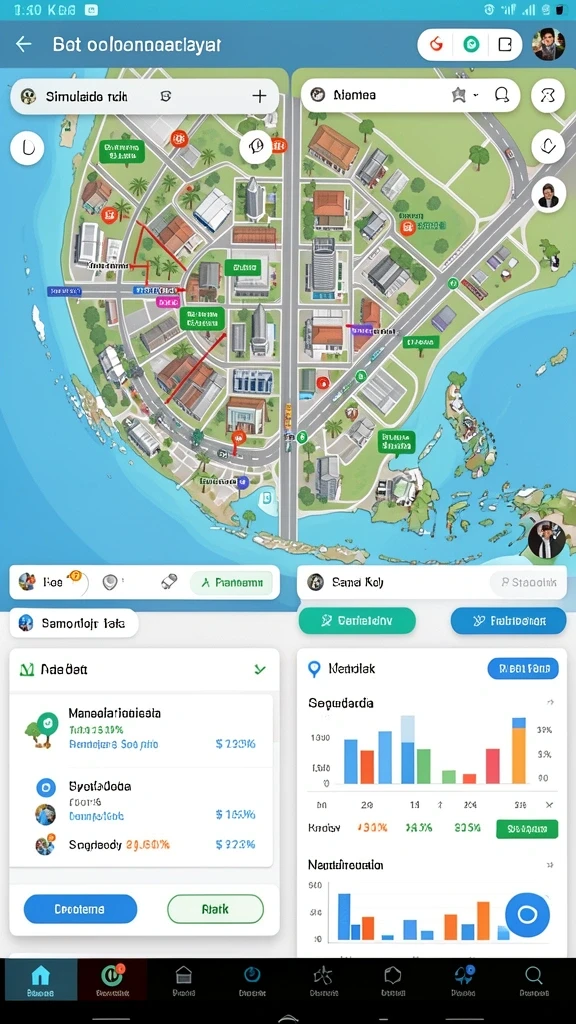Switch to the home tab in the bottom bar
The image size is (576, 1024).
coord(40,980)
